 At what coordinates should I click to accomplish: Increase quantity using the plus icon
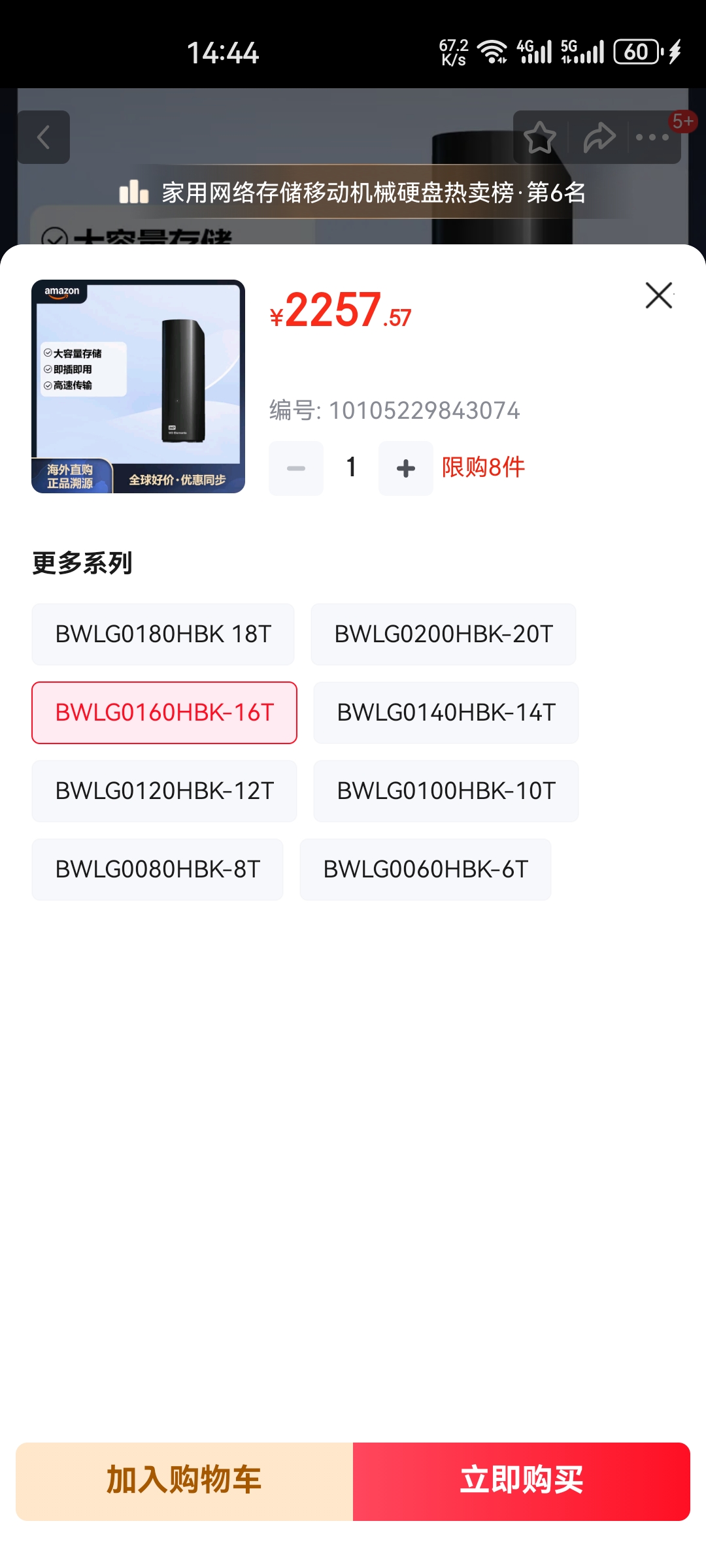(x=405, y=468)
